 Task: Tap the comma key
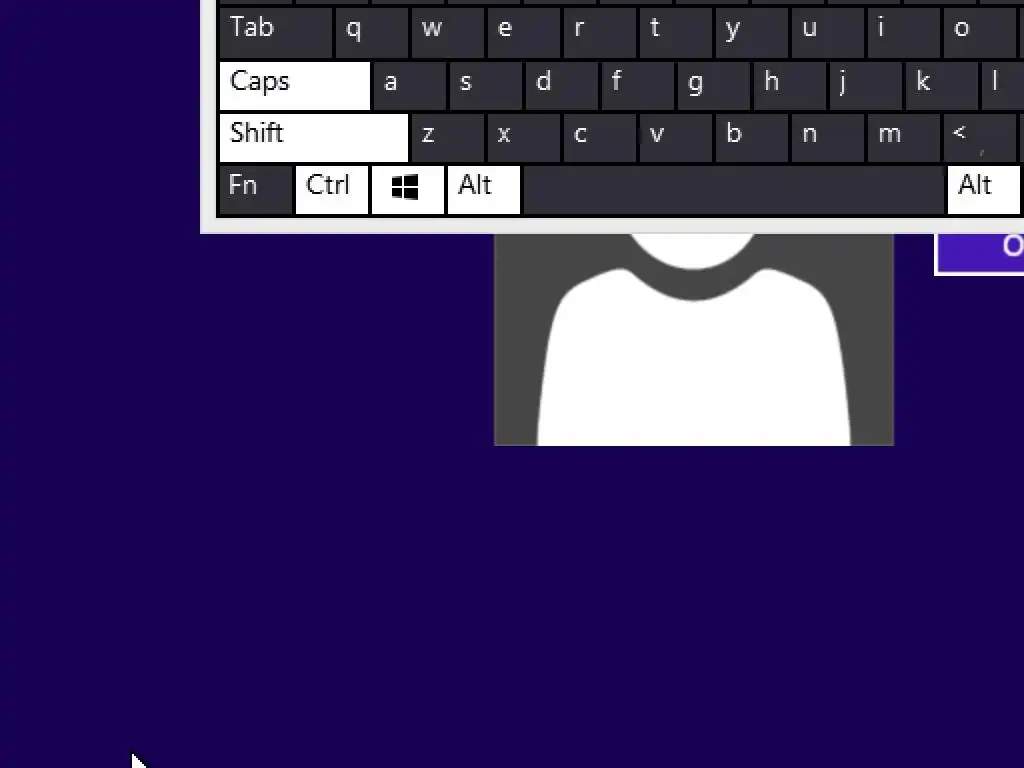[x=979, y=138]
